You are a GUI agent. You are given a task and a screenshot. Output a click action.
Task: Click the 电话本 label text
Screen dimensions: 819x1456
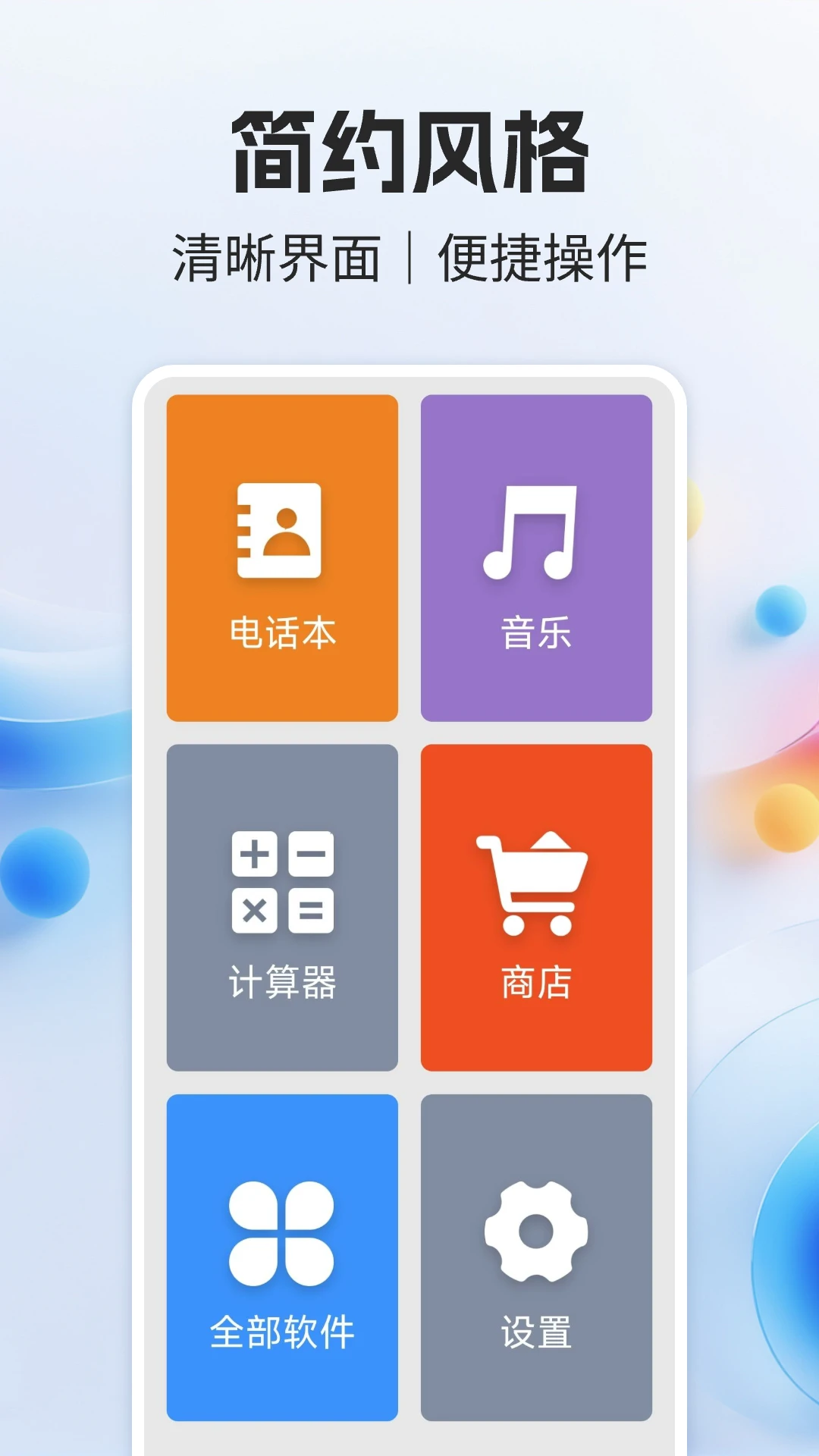(281, 632)
